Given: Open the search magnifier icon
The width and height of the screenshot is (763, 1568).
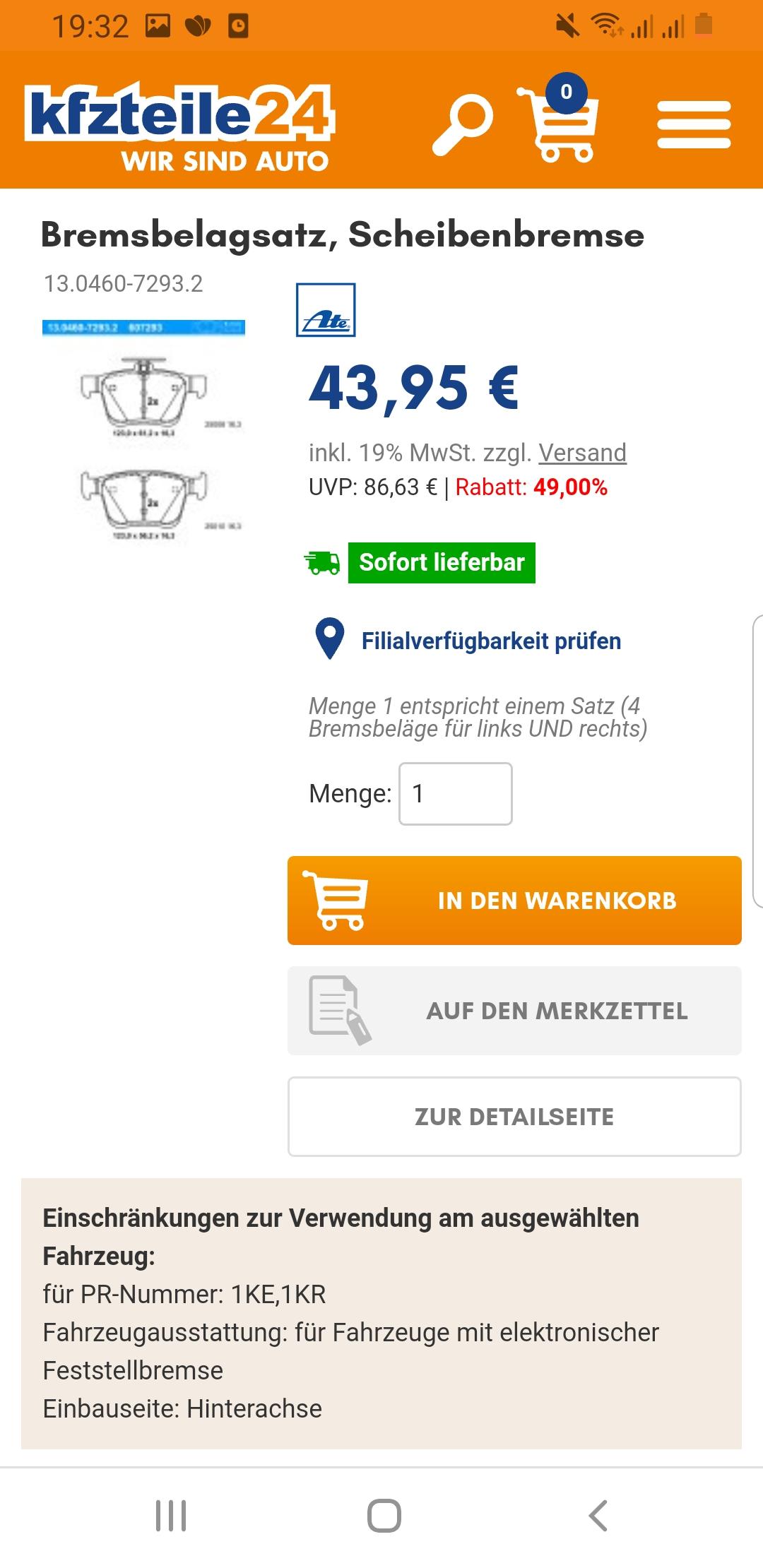Looking at the screenshot, I should [463, 124].
